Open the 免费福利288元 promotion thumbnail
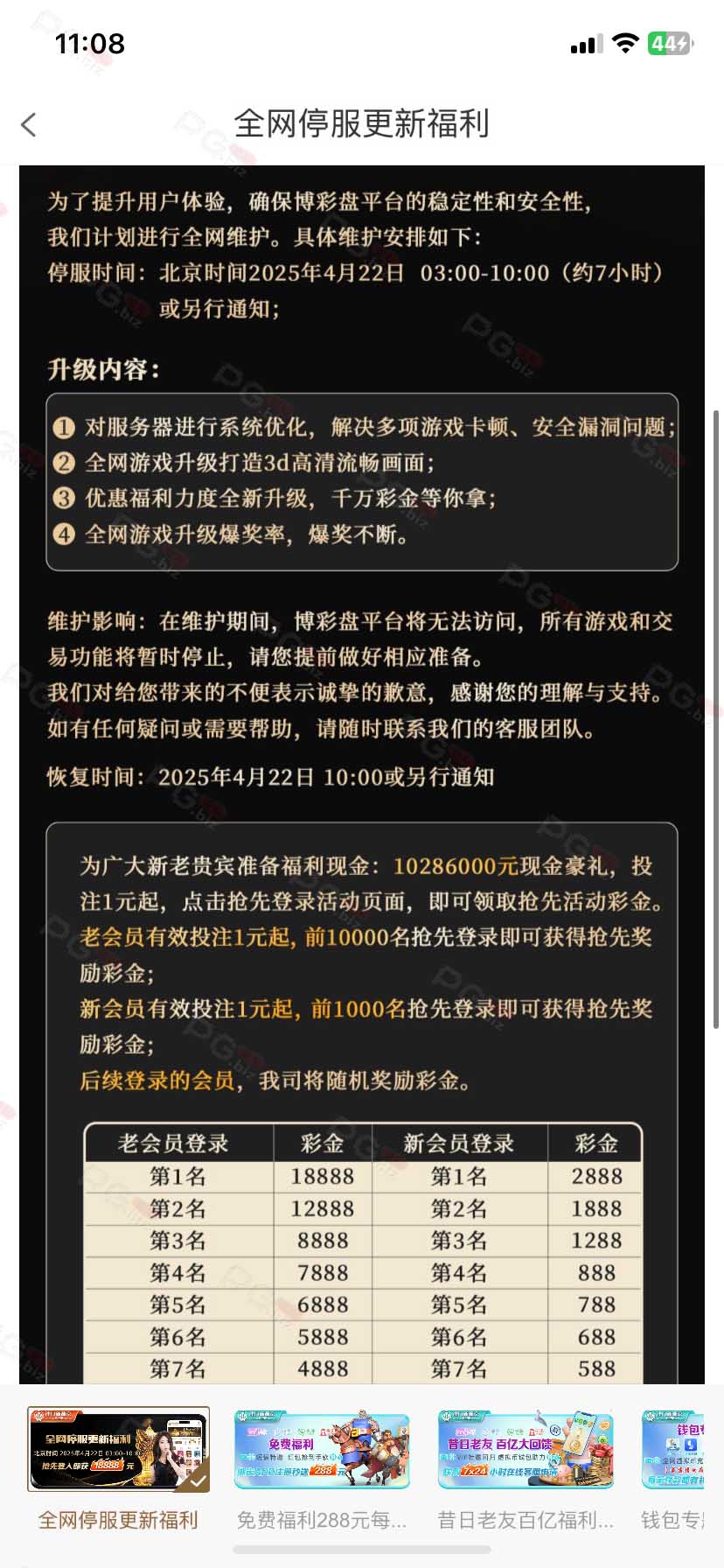Screen dimensions: 724x1568 click(x=322, y=1449)
